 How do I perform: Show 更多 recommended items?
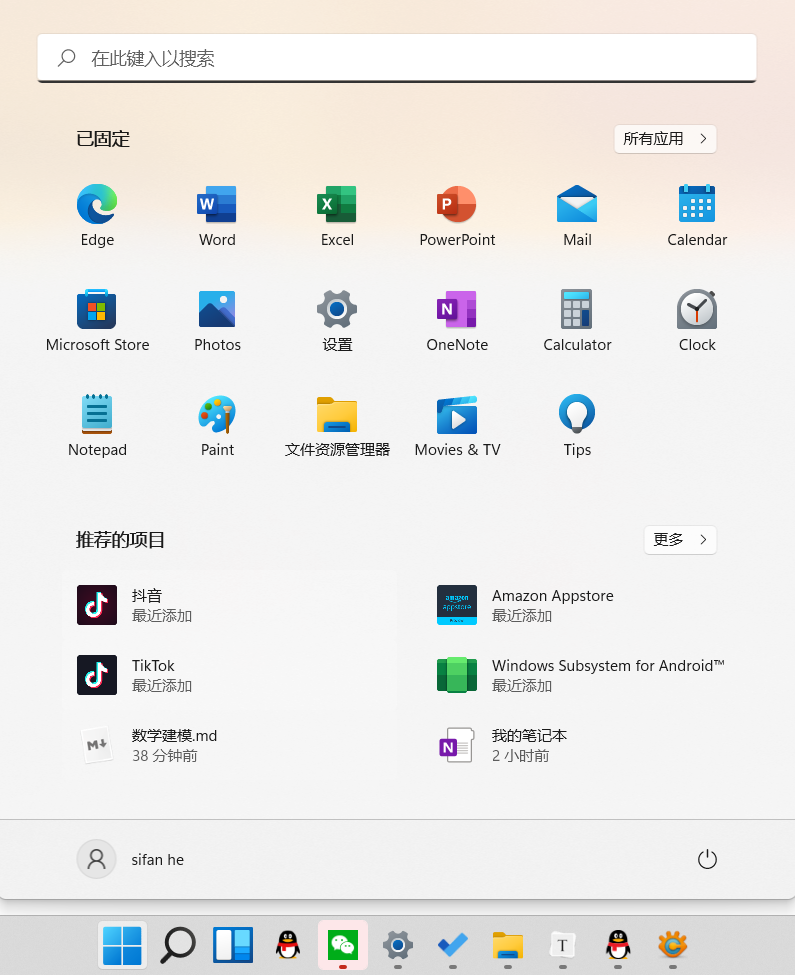click(x=680, y=540)
